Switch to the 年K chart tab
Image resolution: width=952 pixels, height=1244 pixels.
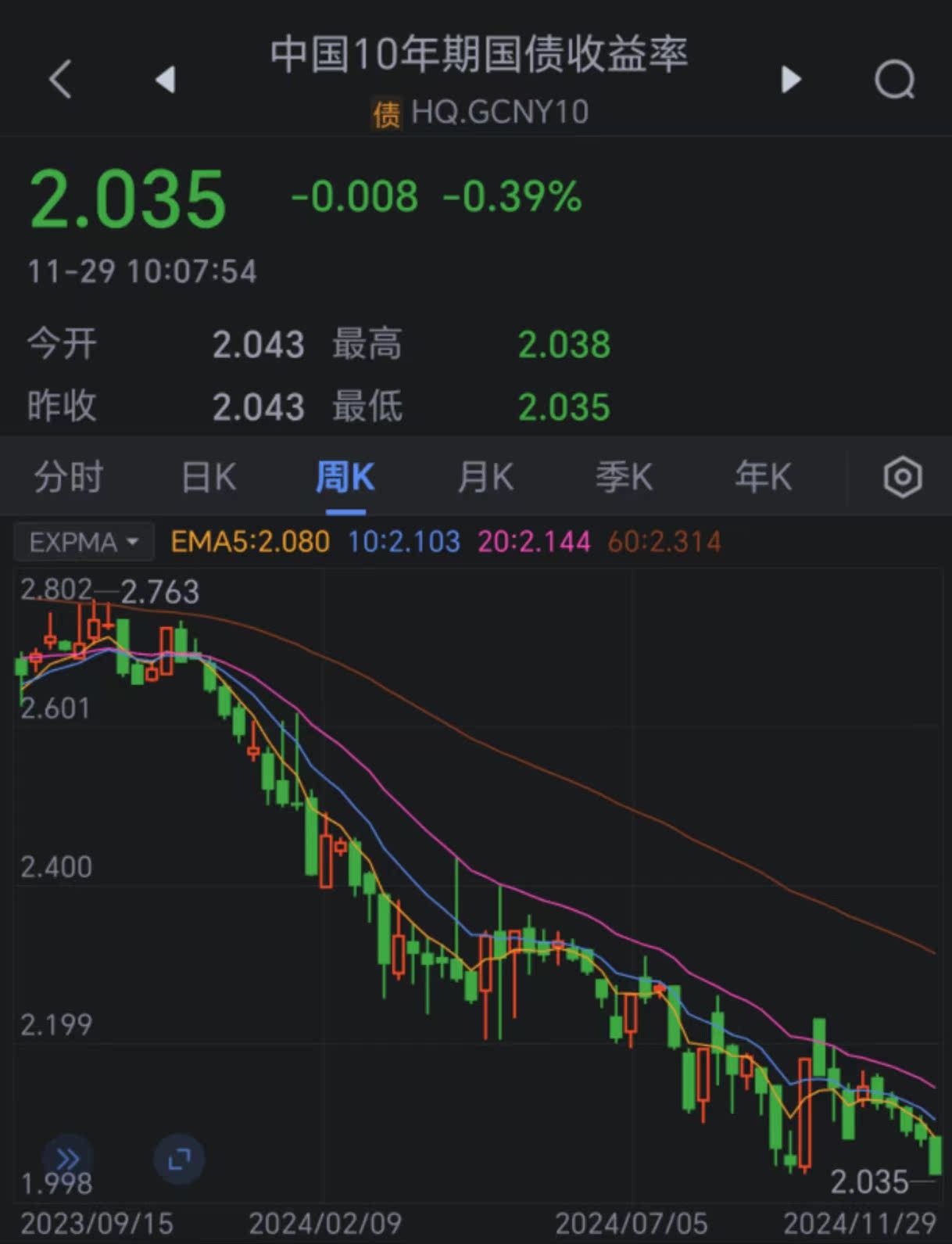coord(763,477)
